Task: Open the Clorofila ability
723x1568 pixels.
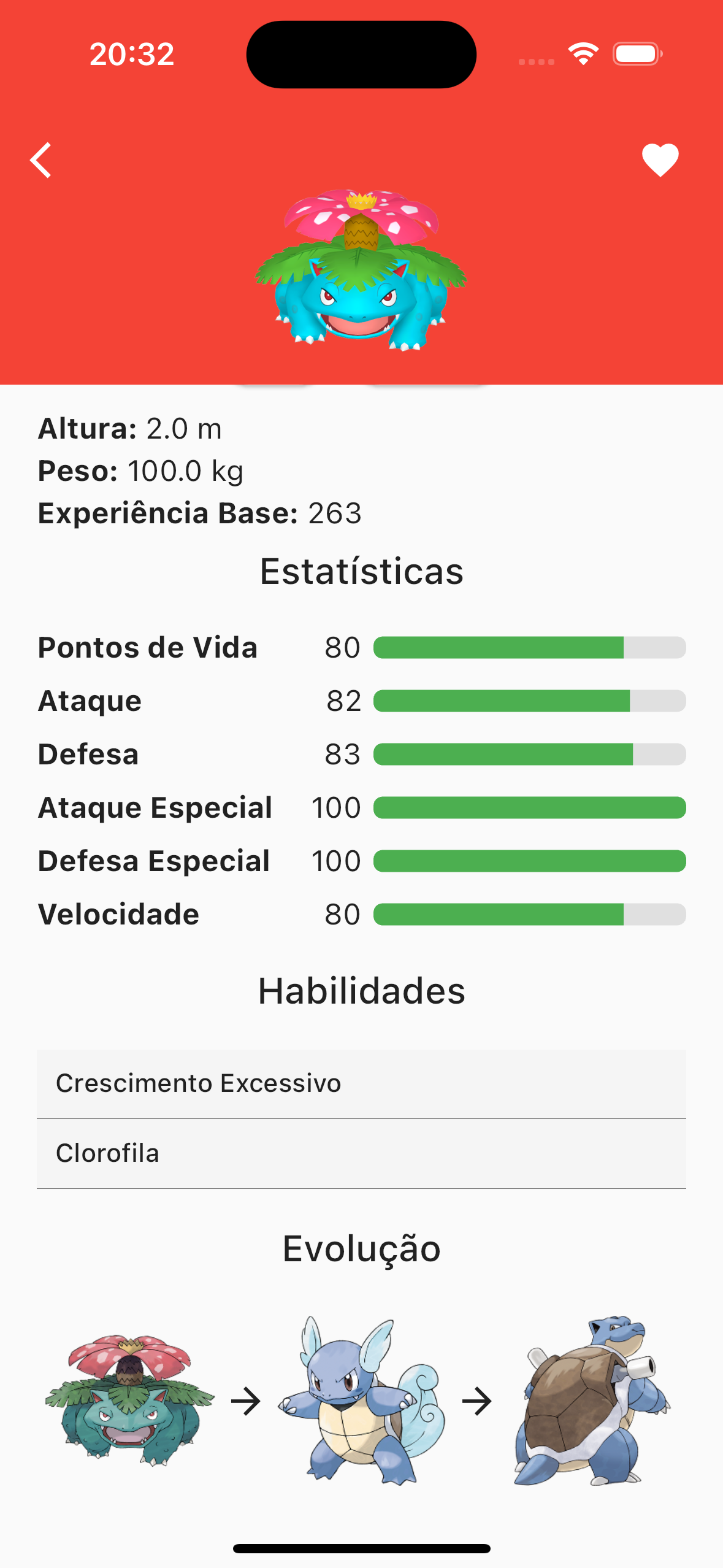Action: click(x=361, y=1153)
